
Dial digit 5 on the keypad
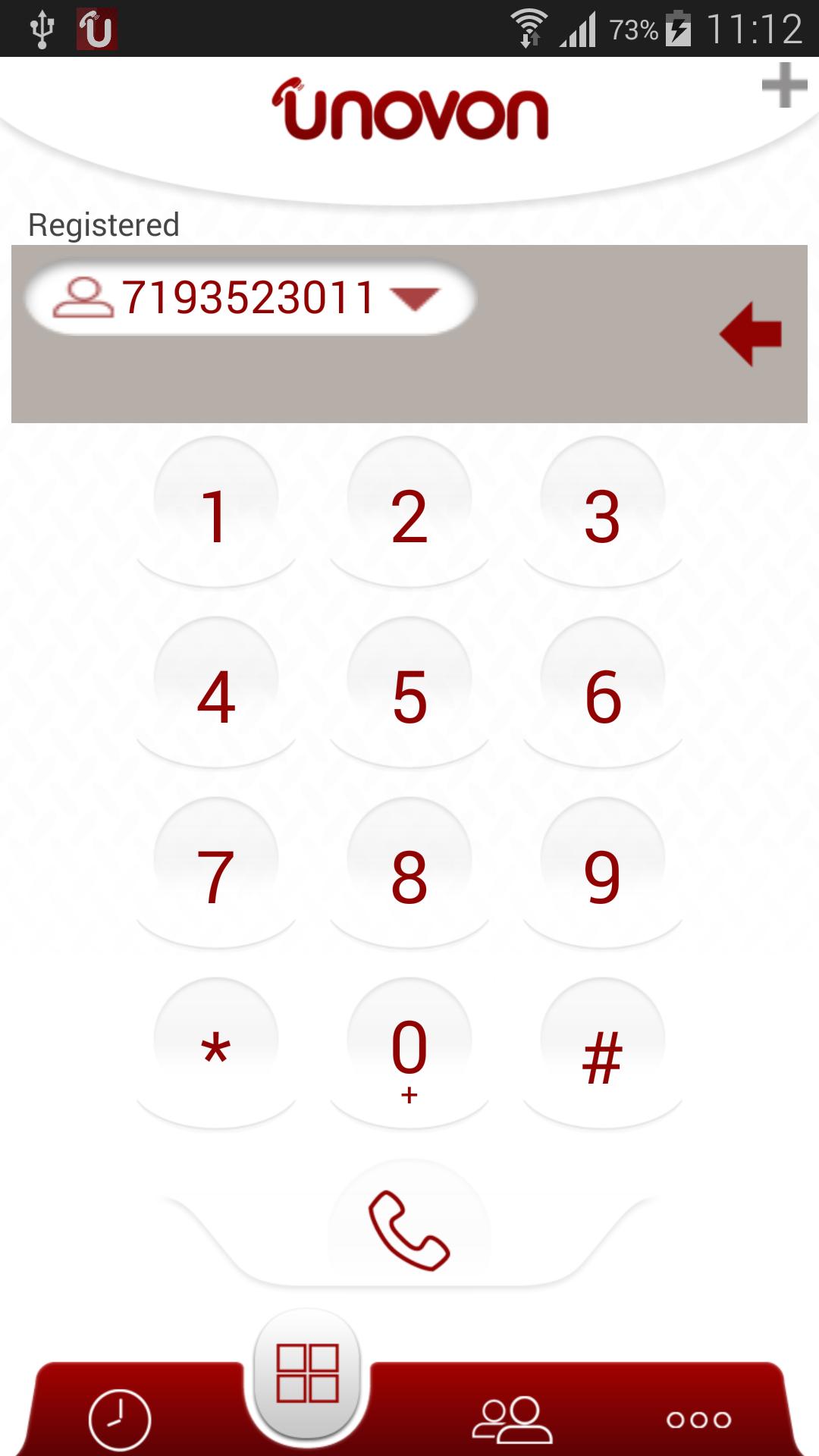[409, 696]
